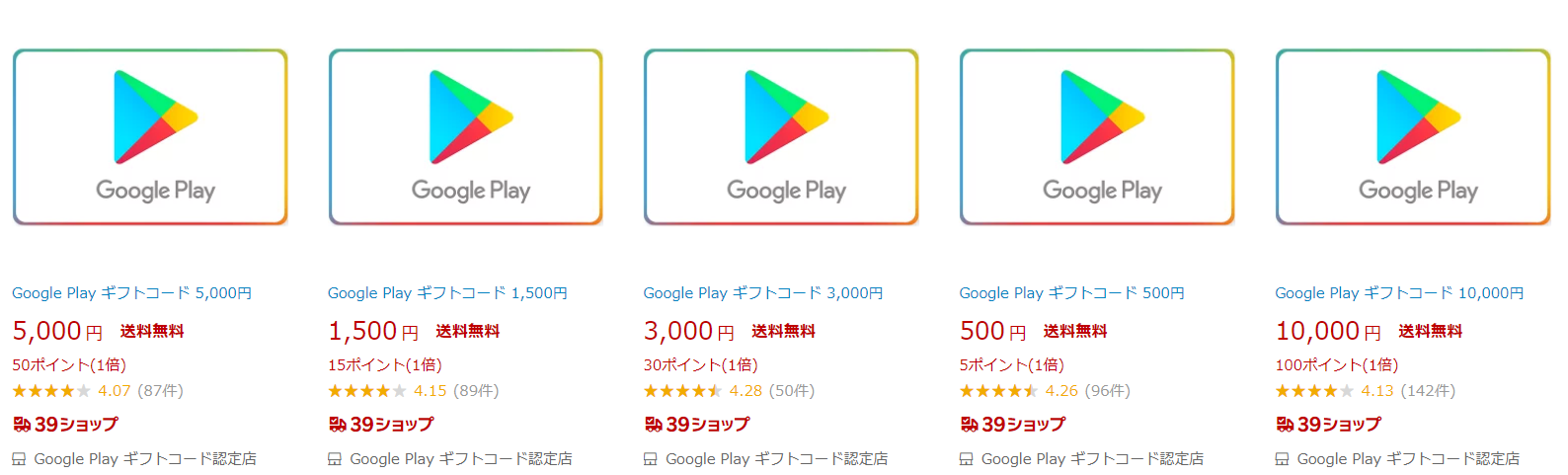The height and width of the screenshot is (475, 1568).
Task: Visit the shop under the 5,000円 gift code
Action: point(144,459)
